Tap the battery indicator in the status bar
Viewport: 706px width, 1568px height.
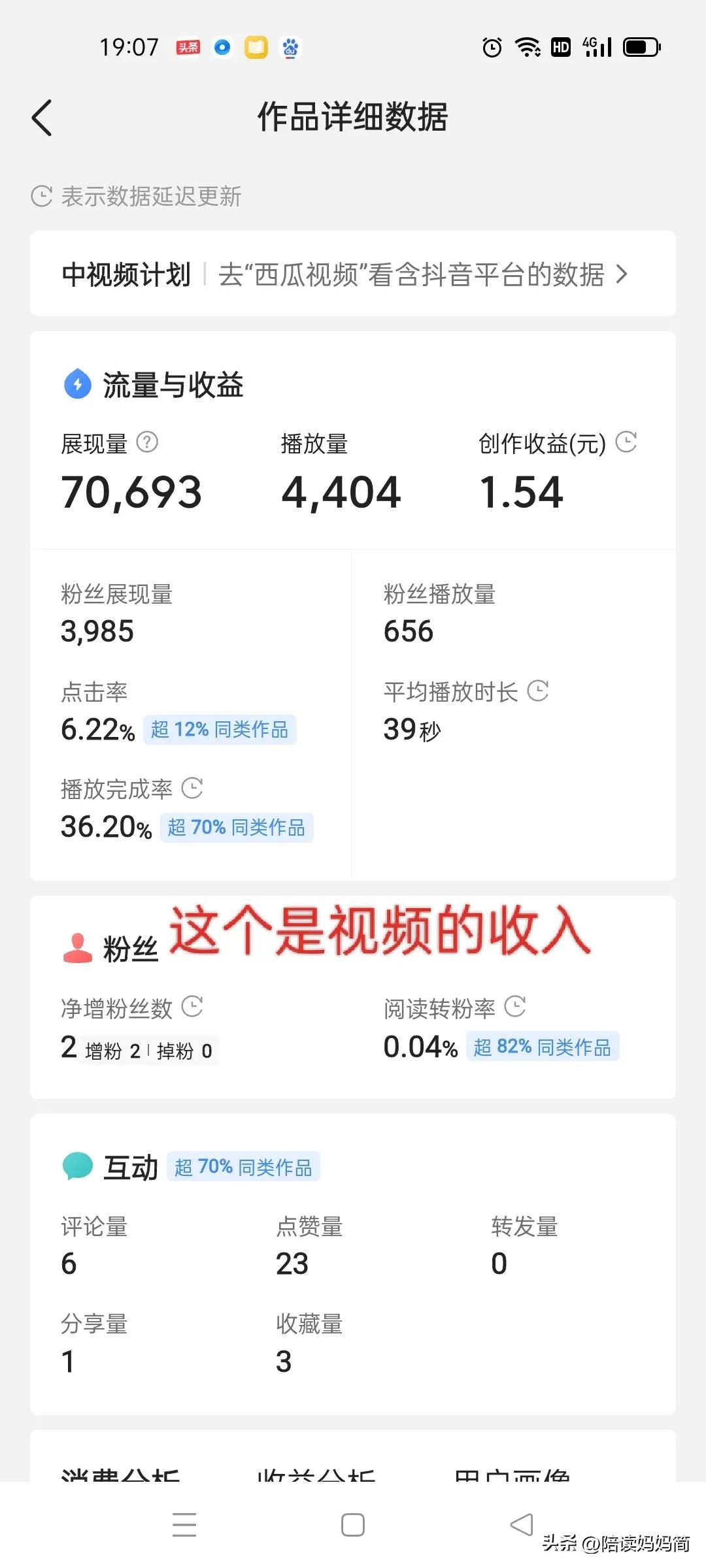click(x=642, y=46)
